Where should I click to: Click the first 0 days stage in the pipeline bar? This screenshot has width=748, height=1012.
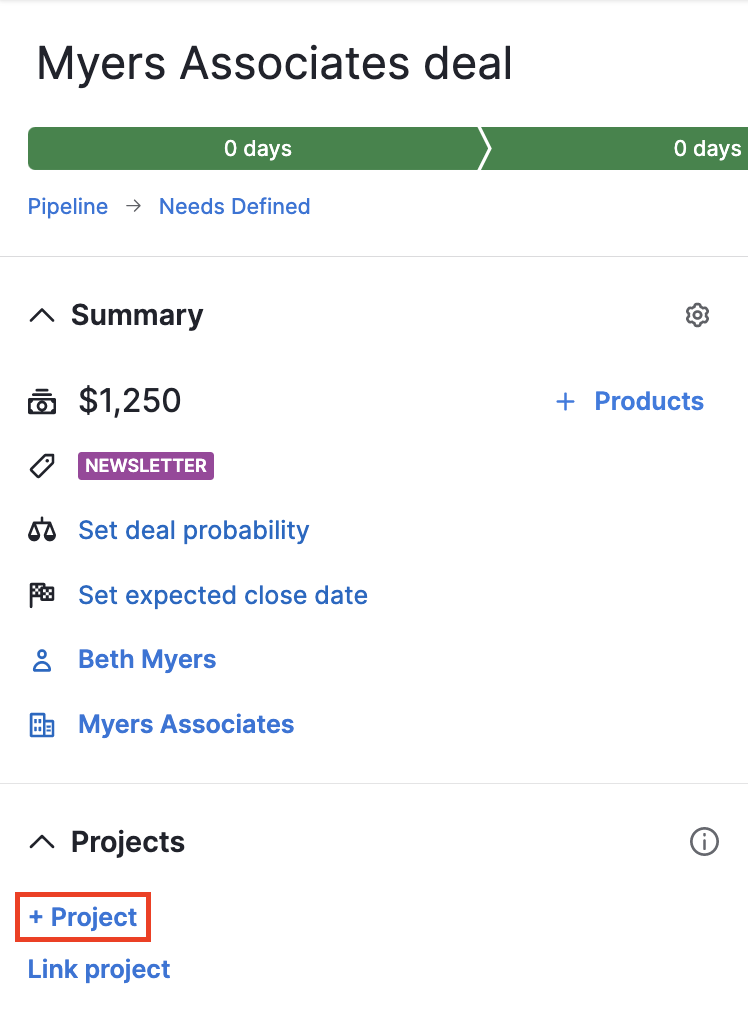[x=256, y=148]
